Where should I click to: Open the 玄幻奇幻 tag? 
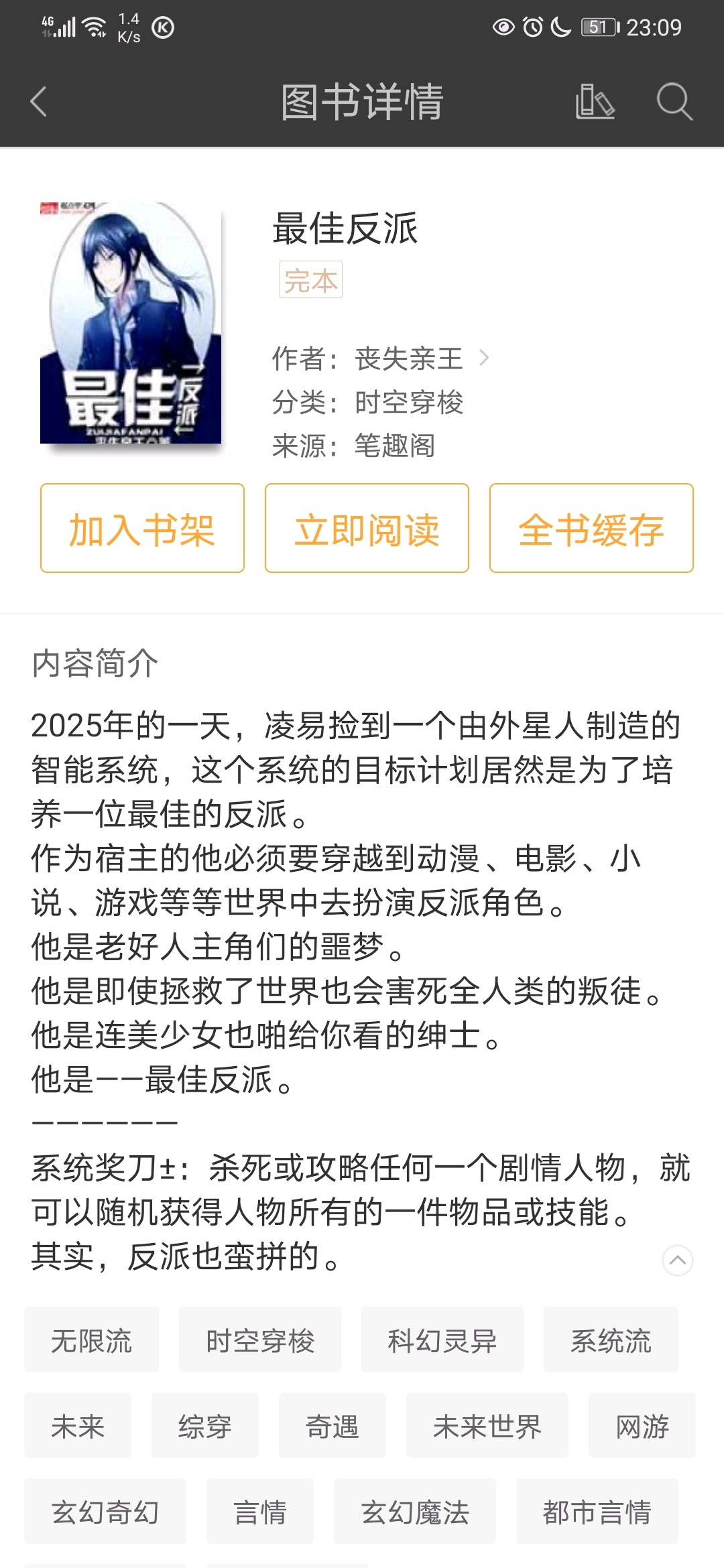point(105,1512)
